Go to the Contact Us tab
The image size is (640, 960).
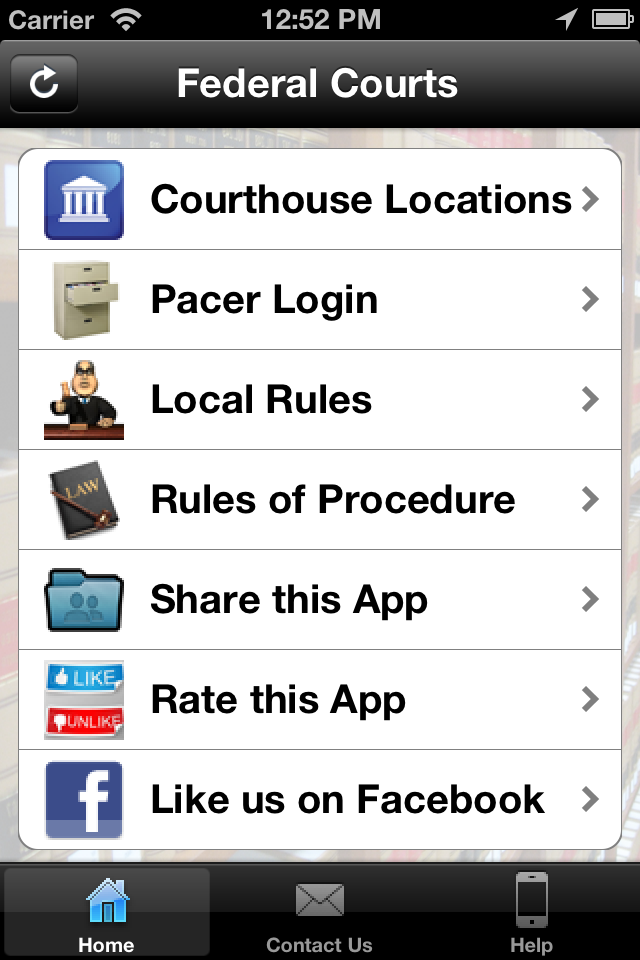pos(319,912)
